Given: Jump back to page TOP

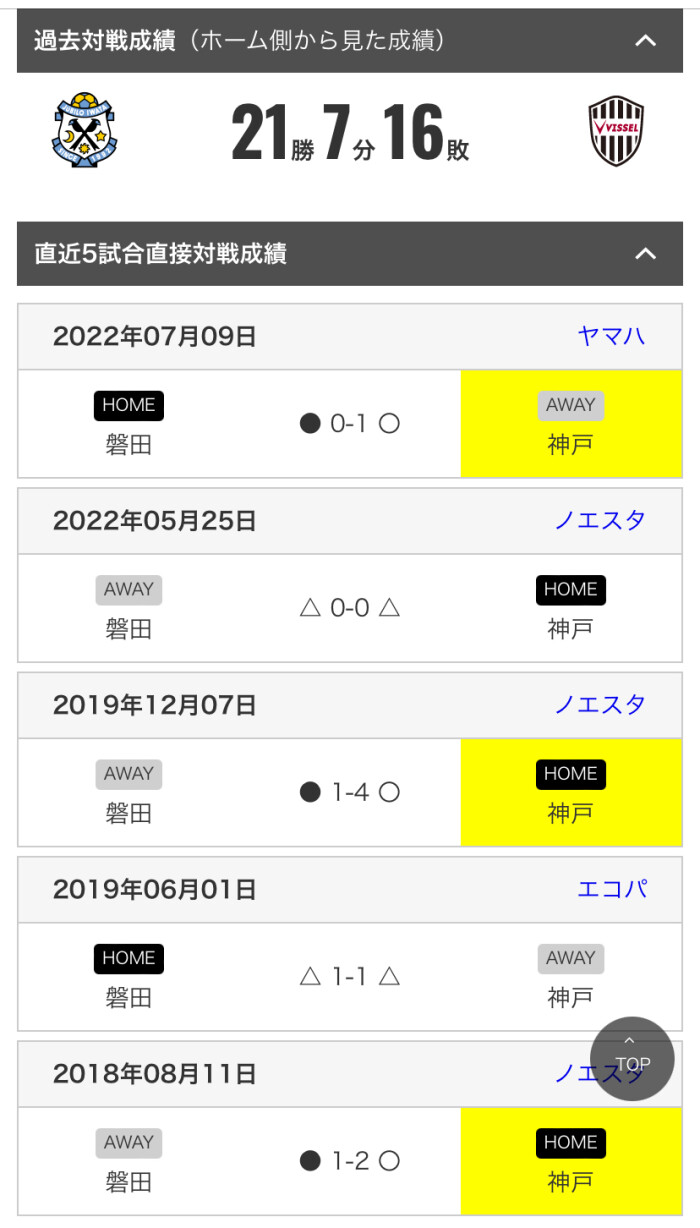Looking at the screenshot, I should (632, 1058).
